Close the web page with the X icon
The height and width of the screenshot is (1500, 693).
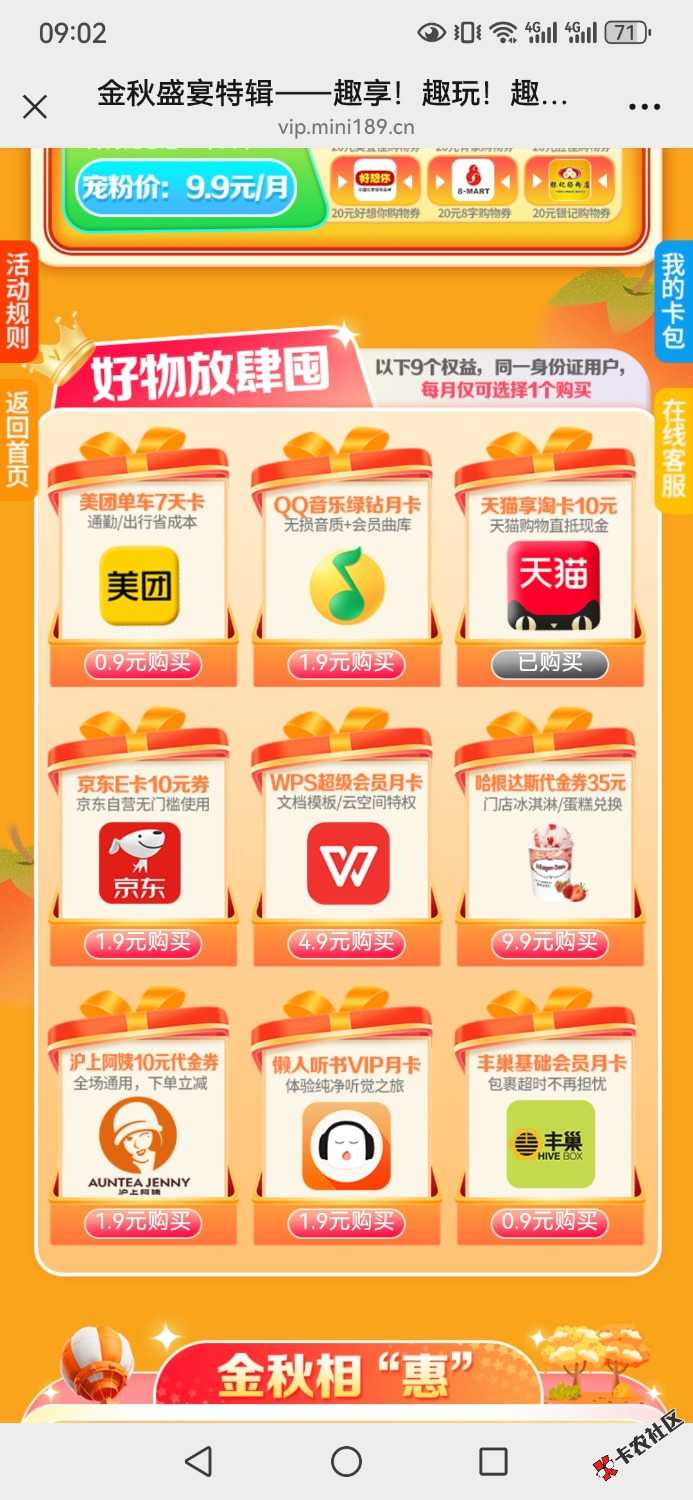click(35, 107)
